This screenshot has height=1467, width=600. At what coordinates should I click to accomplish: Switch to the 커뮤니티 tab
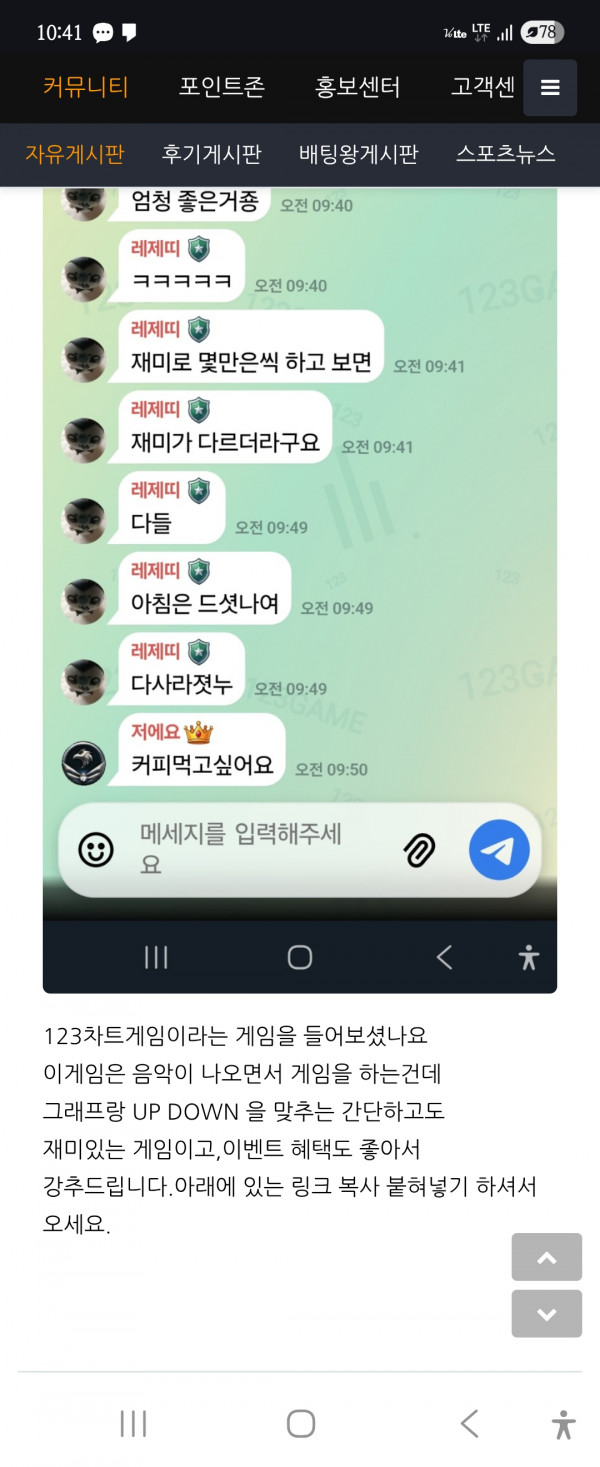tap(85, 87)
